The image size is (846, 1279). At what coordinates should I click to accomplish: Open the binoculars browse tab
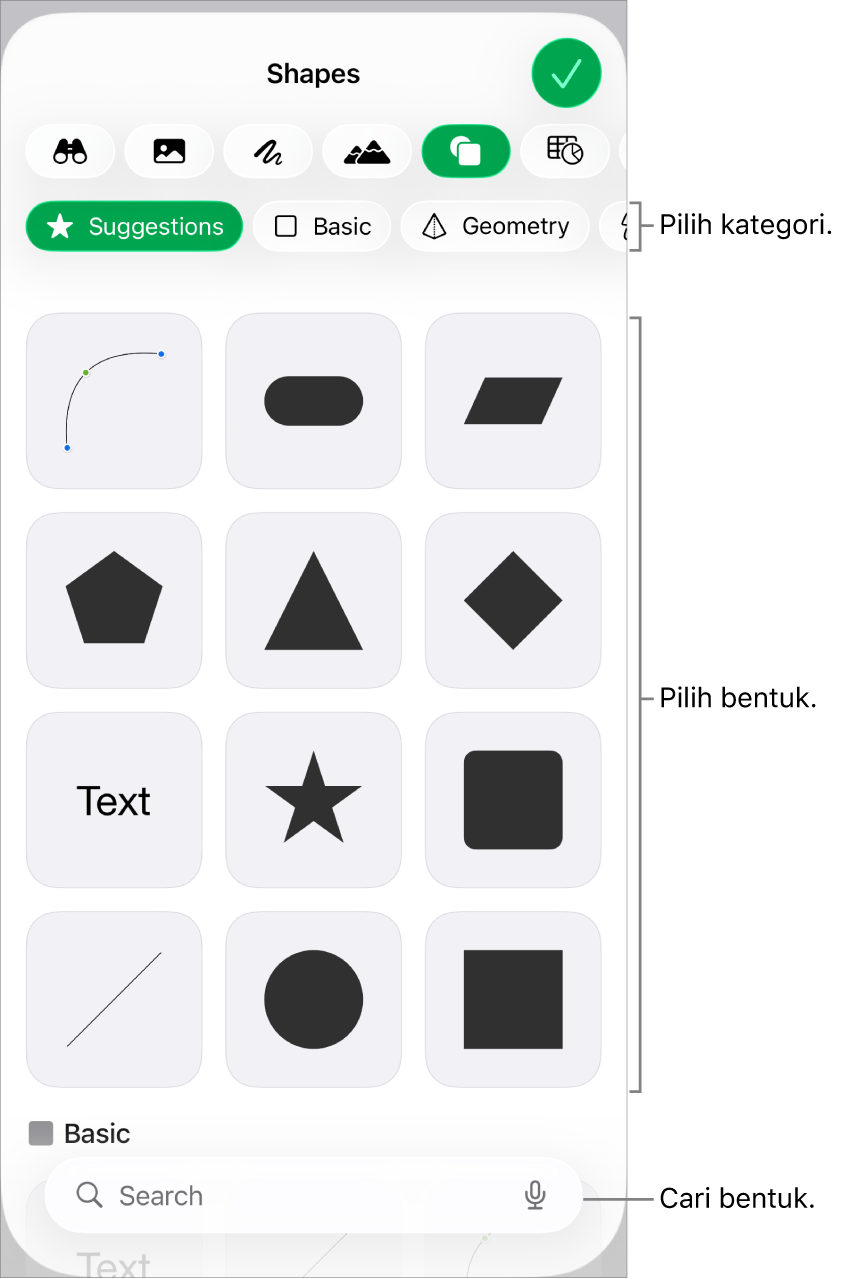(70, 151)
